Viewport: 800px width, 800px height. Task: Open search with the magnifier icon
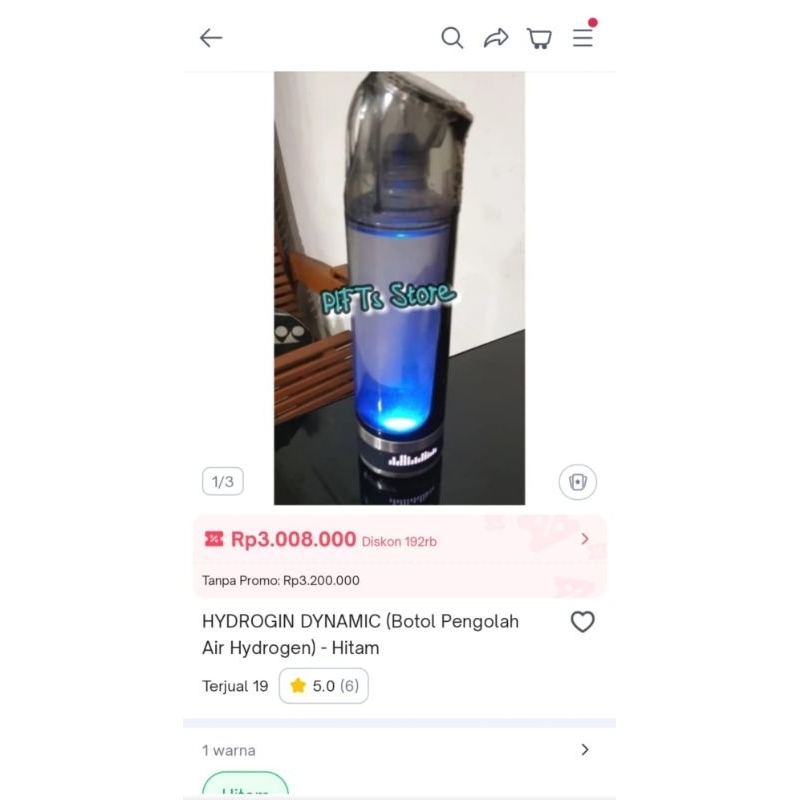point(452,38)
